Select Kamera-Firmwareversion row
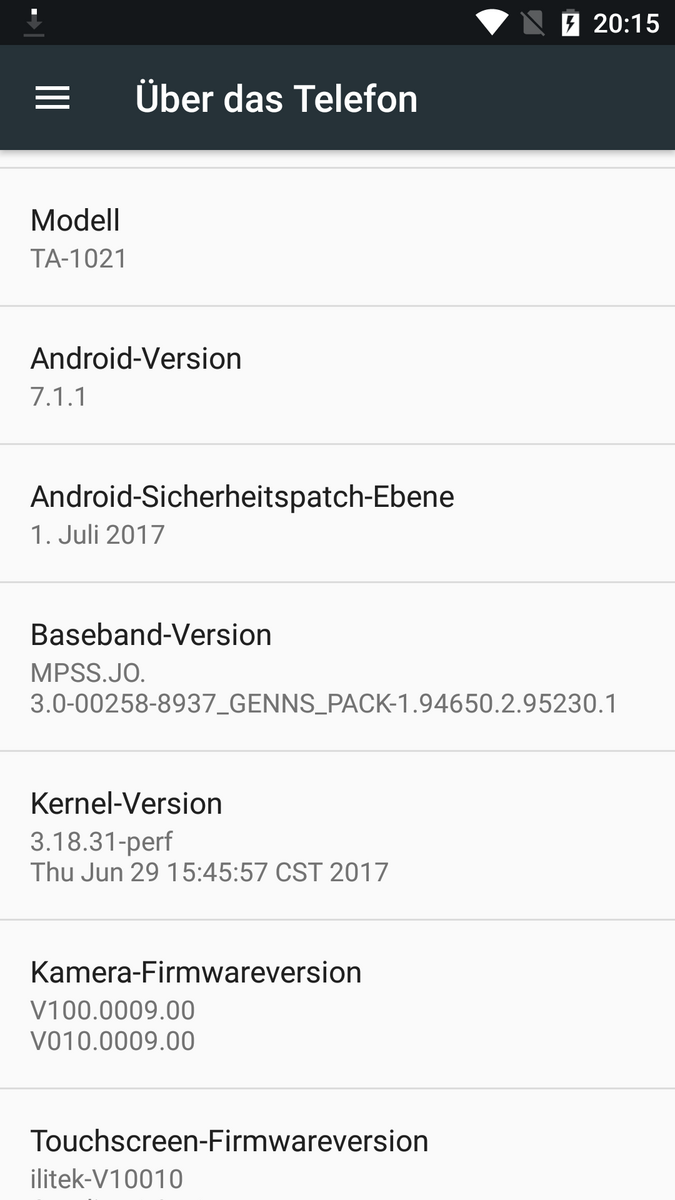 pyautogui.click(x=337, y=1005)
